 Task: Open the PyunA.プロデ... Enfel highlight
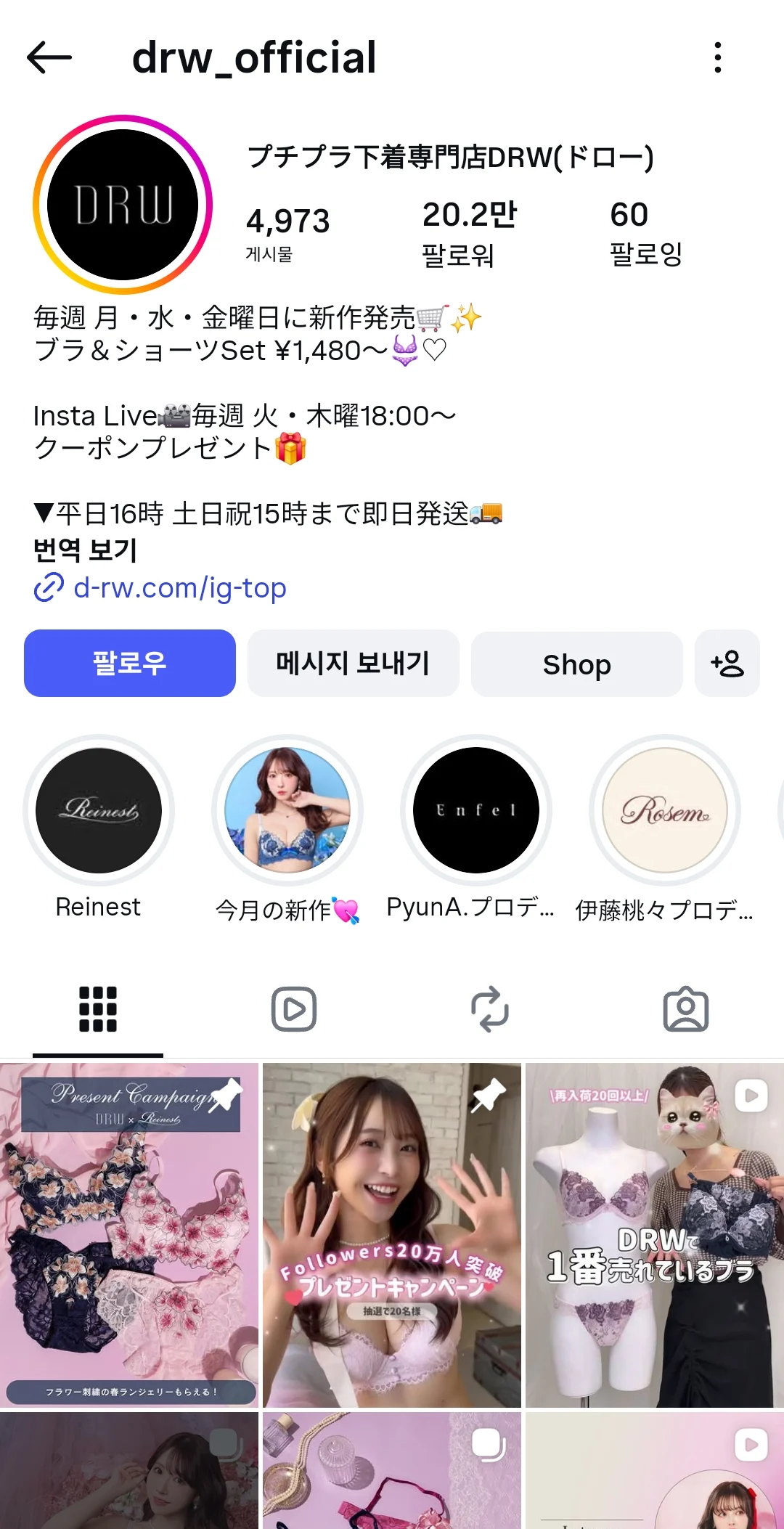475,810
